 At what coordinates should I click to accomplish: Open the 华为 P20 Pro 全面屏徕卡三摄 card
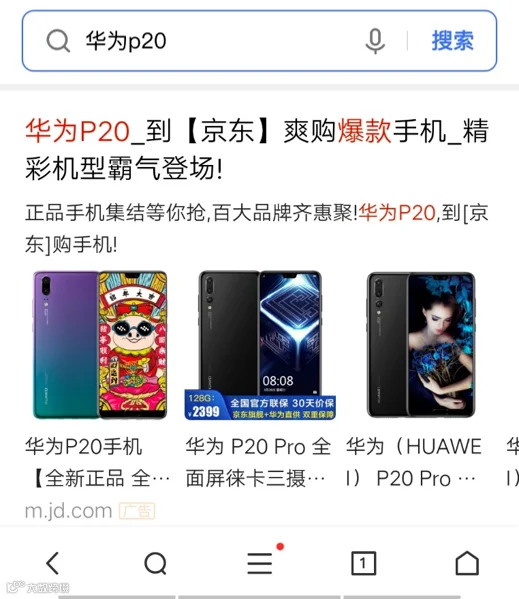click(x=260, y=380)
